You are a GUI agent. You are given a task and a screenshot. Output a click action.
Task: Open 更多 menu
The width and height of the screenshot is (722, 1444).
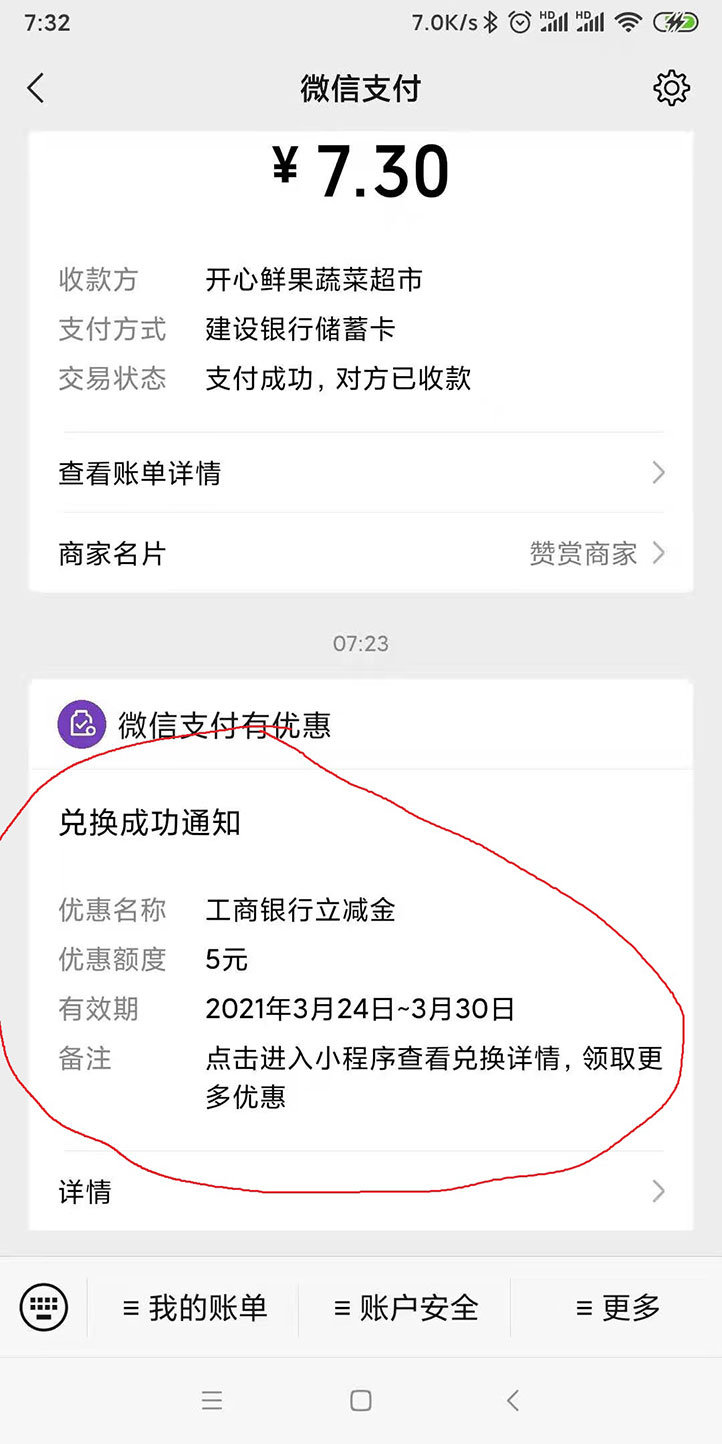(617, 1307)
